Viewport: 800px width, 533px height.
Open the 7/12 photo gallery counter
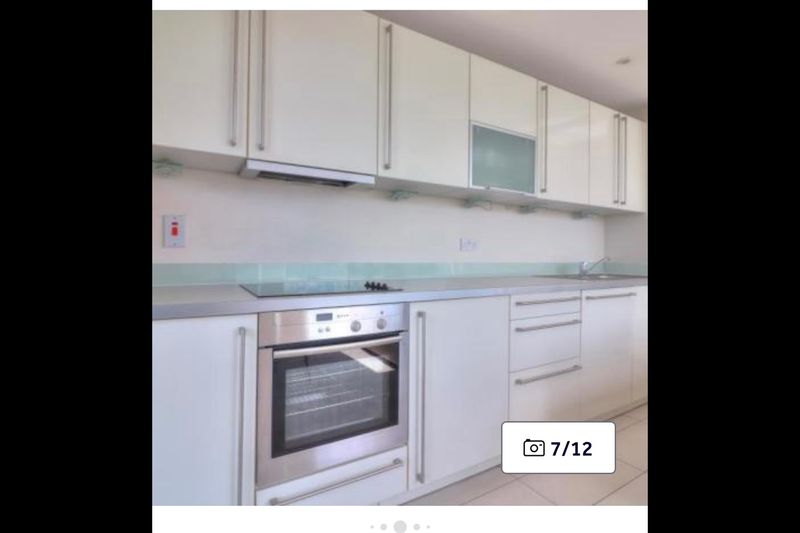pyautogui.click(x=558, y=448)
